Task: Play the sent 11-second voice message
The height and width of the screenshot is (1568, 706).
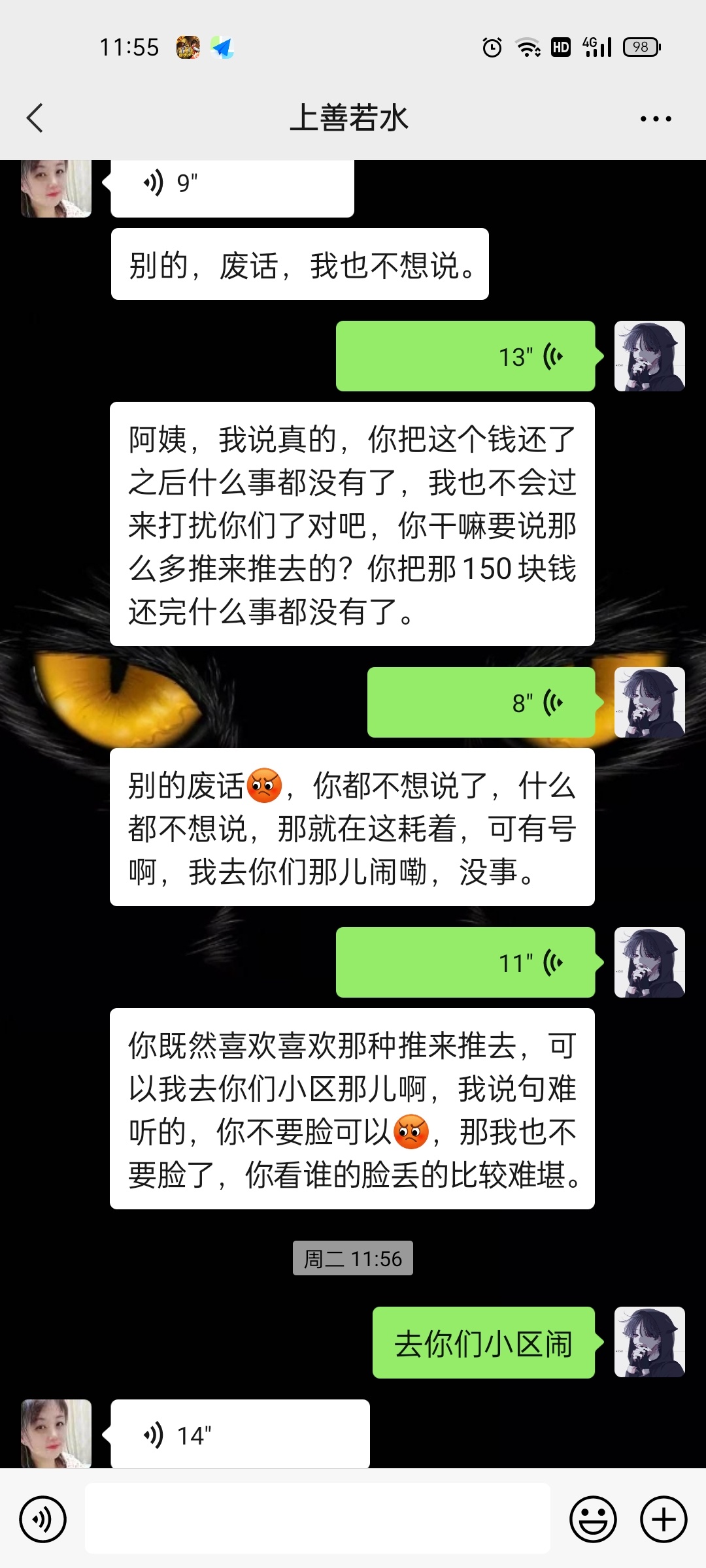Action: point(465,962)
